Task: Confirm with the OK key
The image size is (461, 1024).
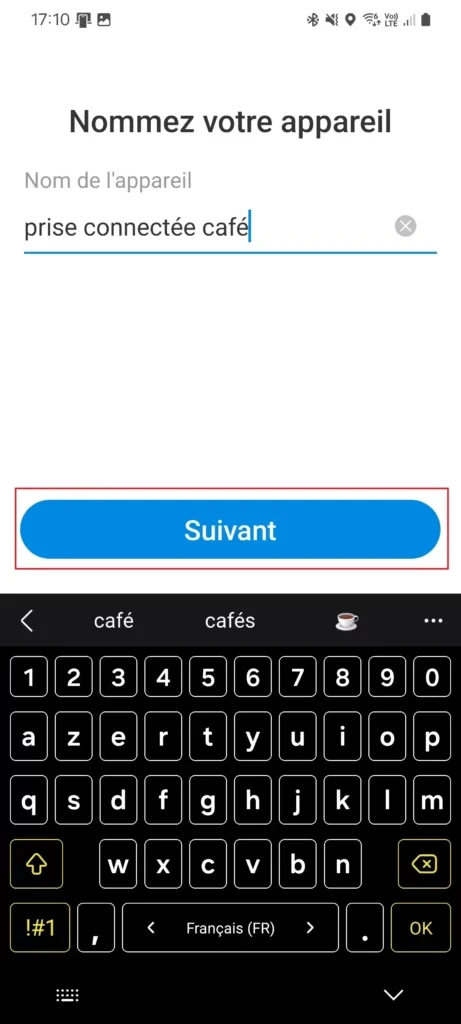Action: pyautogui.click(x=421, y=928)
